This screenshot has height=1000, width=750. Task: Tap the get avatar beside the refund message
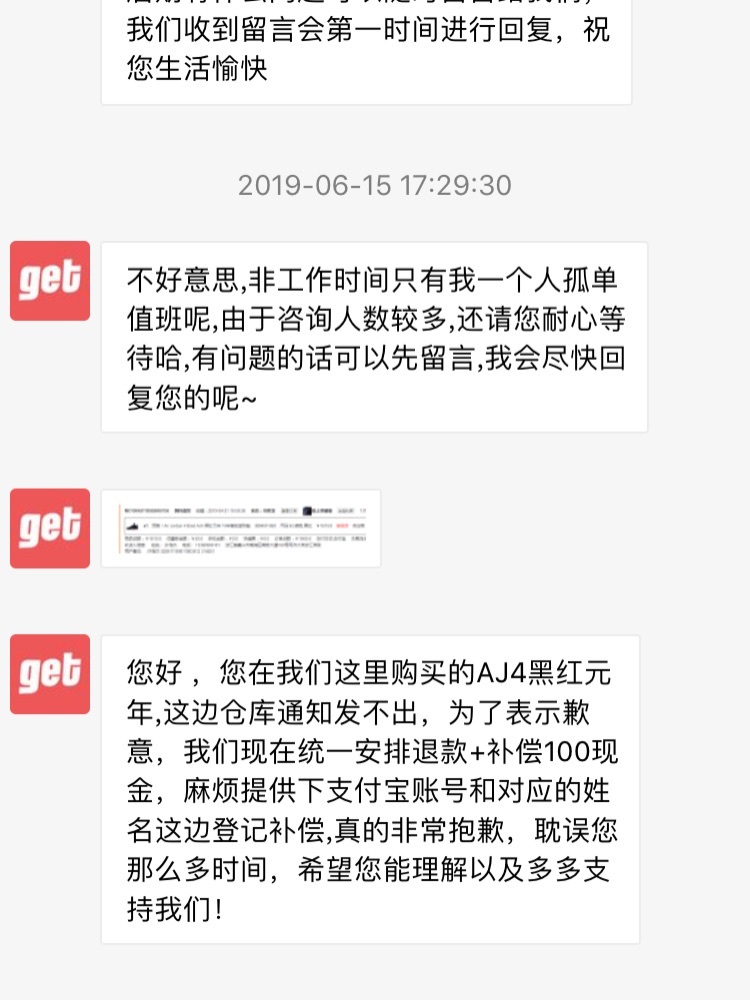pos(50,674)
